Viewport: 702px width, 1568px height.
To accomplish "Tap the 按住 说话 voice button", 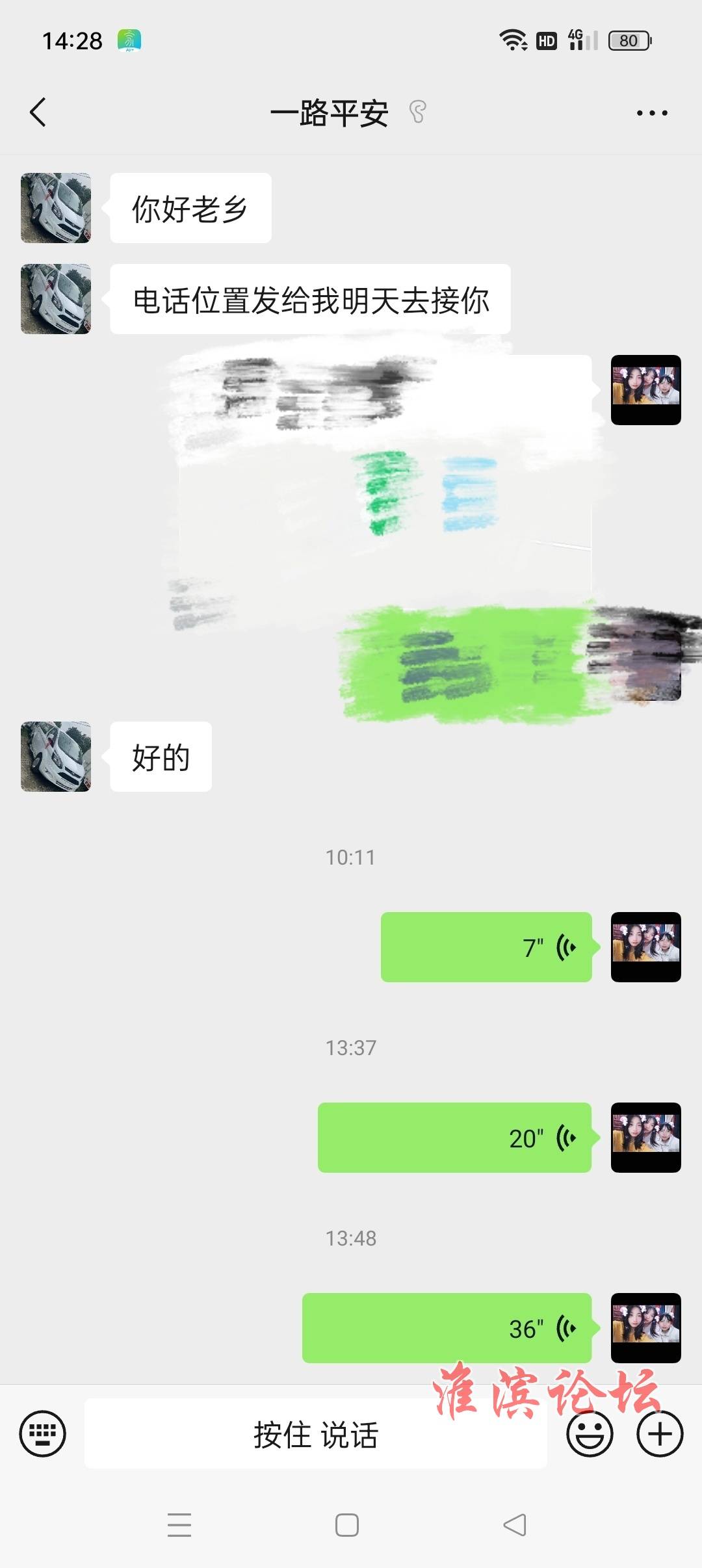I will [315, 1434].
